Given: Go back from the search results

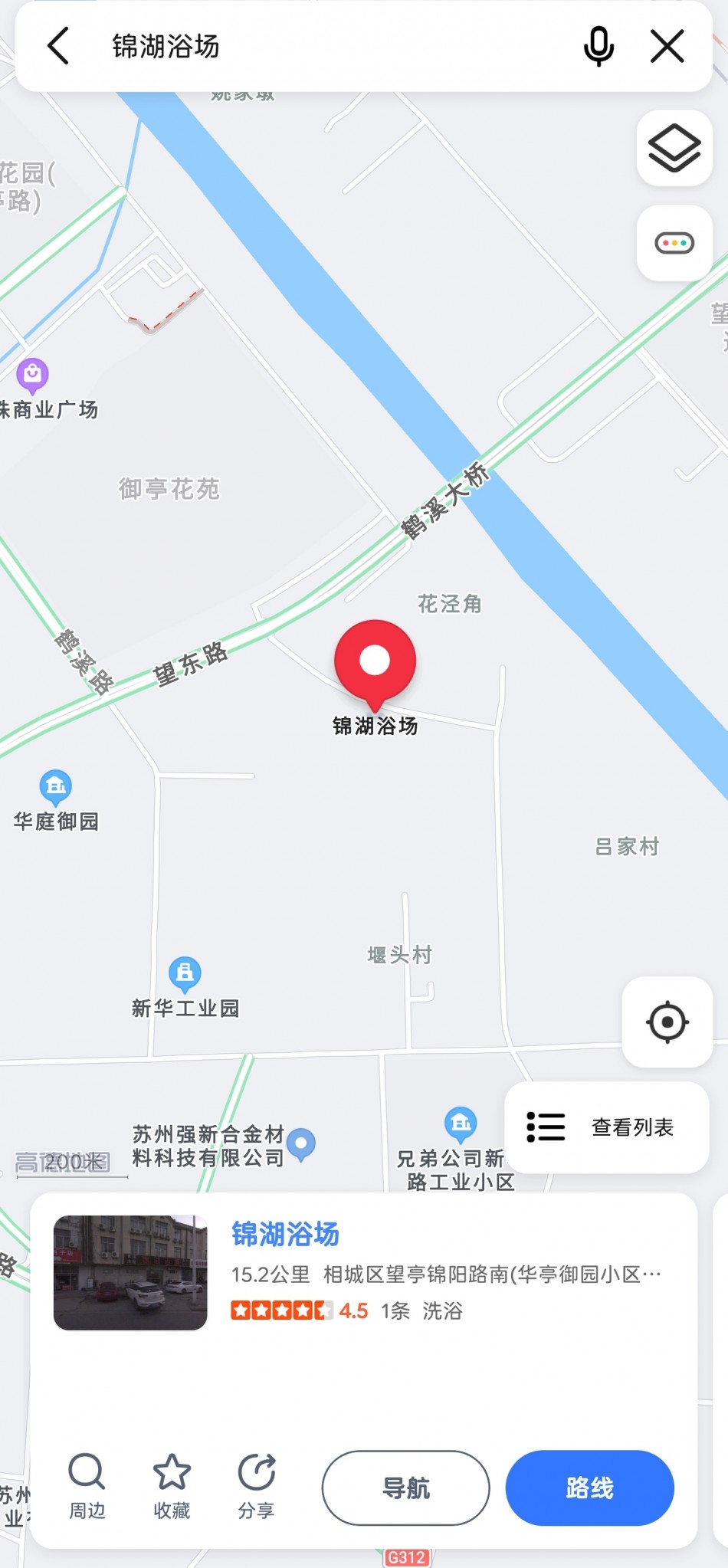Looking at the screenshot, I should (x=59, y=46).
